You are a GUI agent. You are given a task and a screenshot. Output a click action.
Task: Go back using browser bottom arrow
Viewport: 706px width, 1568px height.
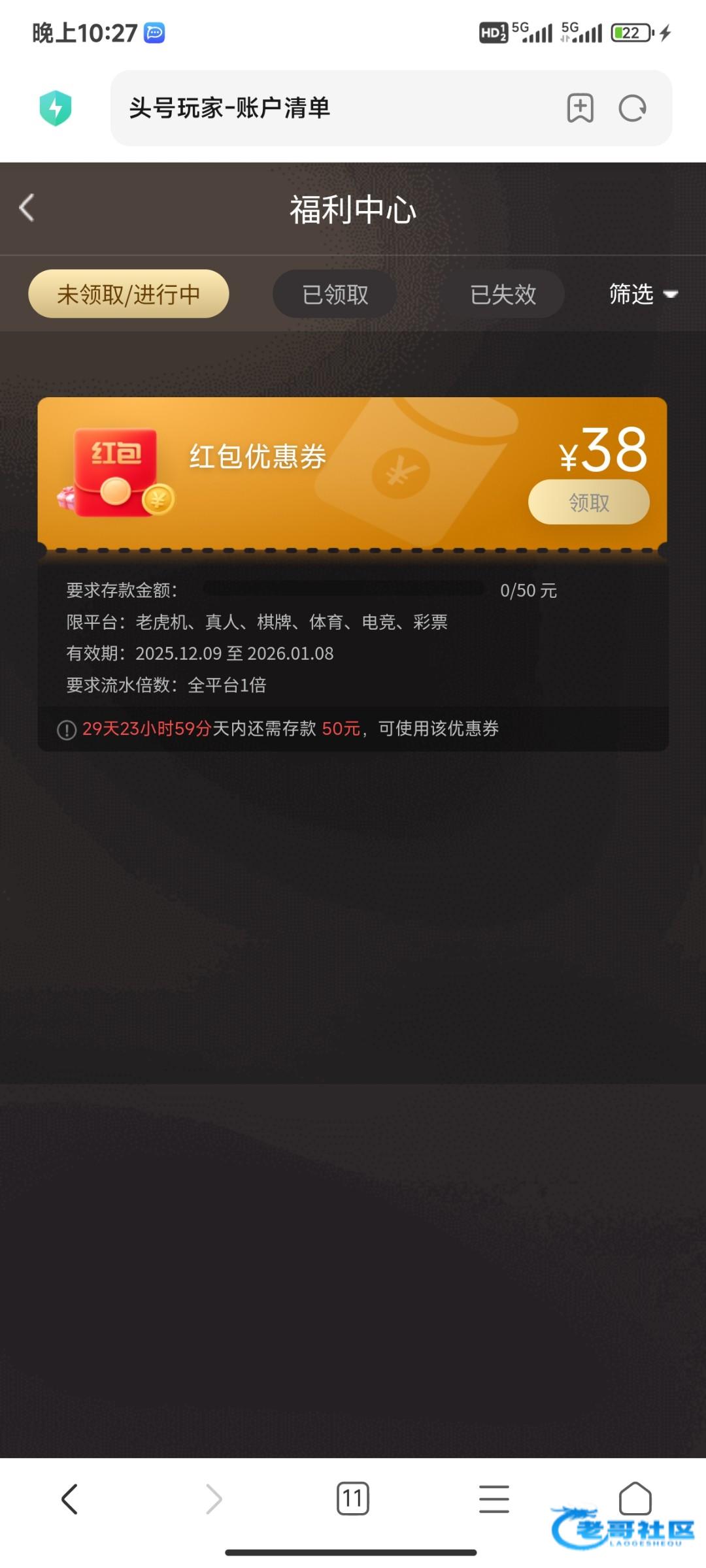pos(69,1499)
